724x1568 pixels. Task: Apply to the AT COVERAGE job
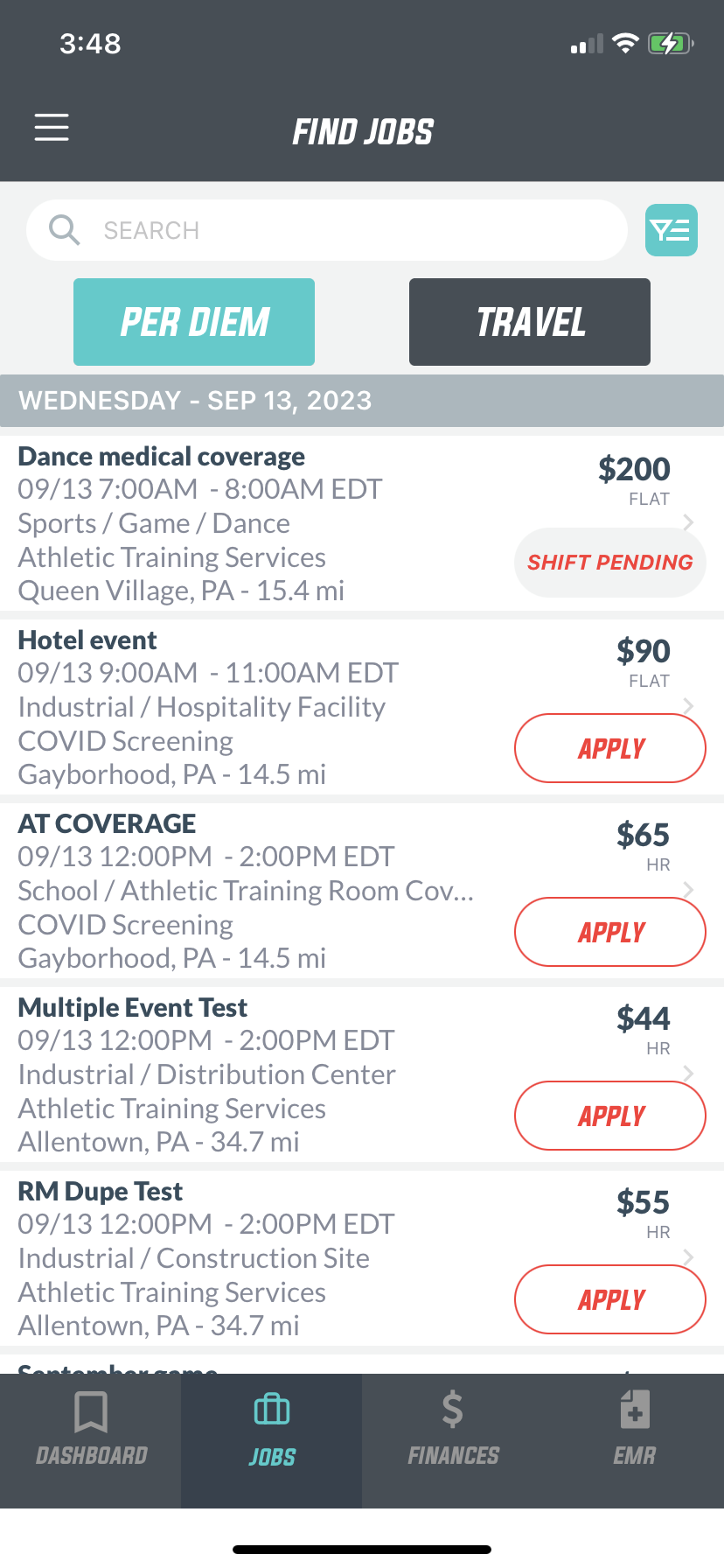pyautogui.click(x=610, y=932)
